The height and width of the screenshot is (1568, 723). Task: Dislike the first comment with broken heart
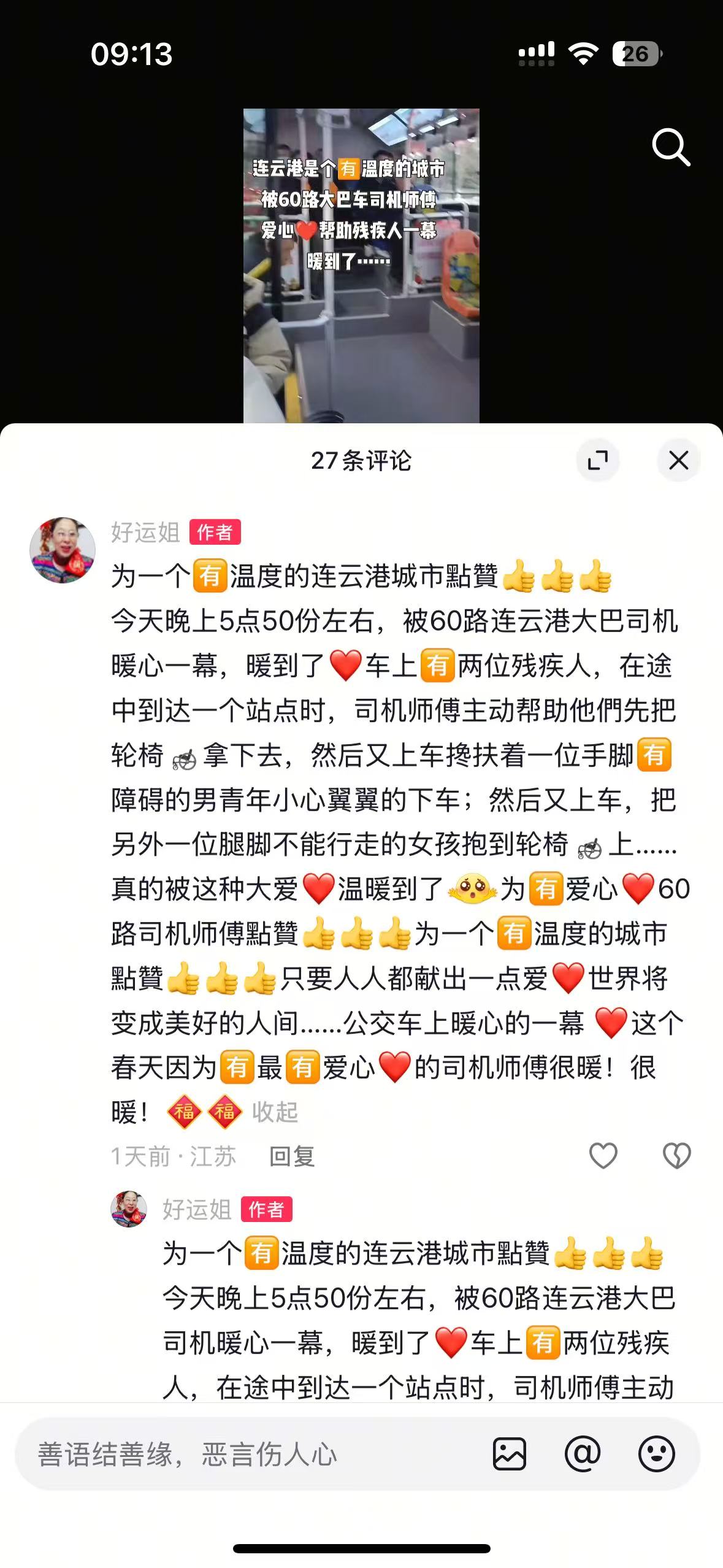click(x=676, y=1156)
